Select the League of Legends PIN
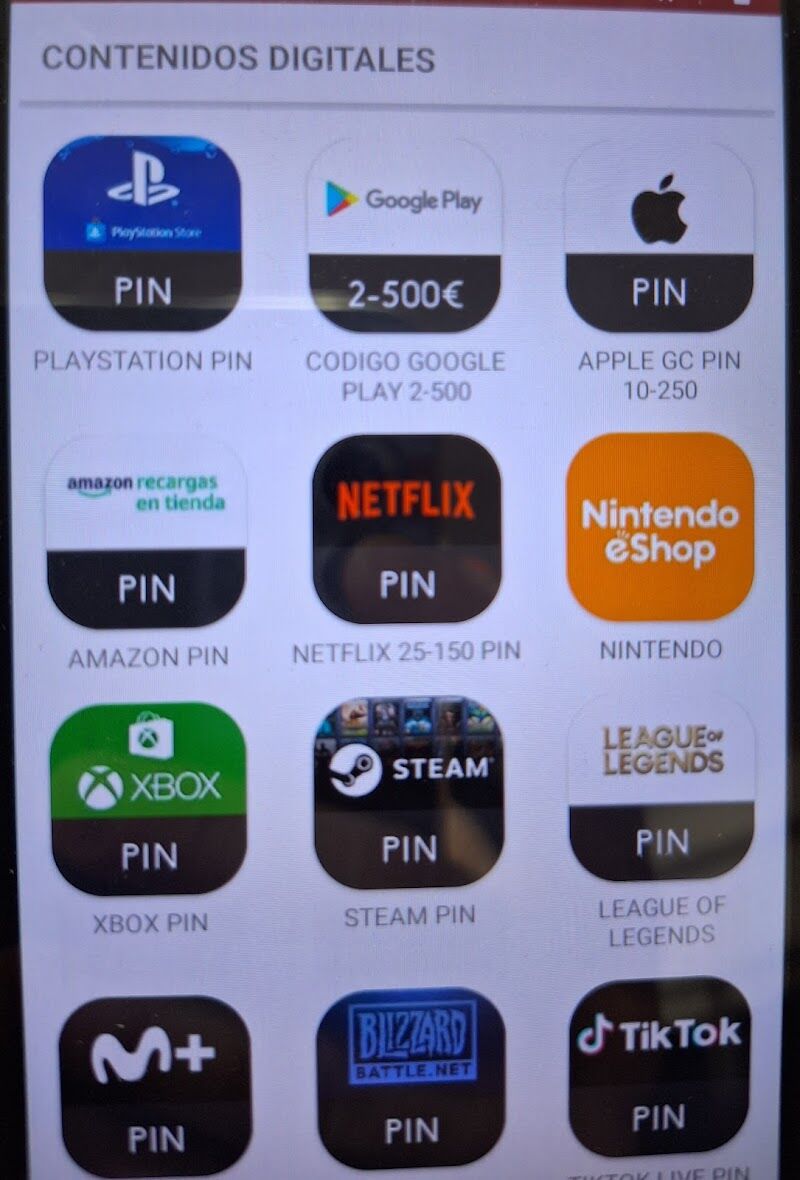Viewport: 800px width, 1180px height. click(661, 787)
